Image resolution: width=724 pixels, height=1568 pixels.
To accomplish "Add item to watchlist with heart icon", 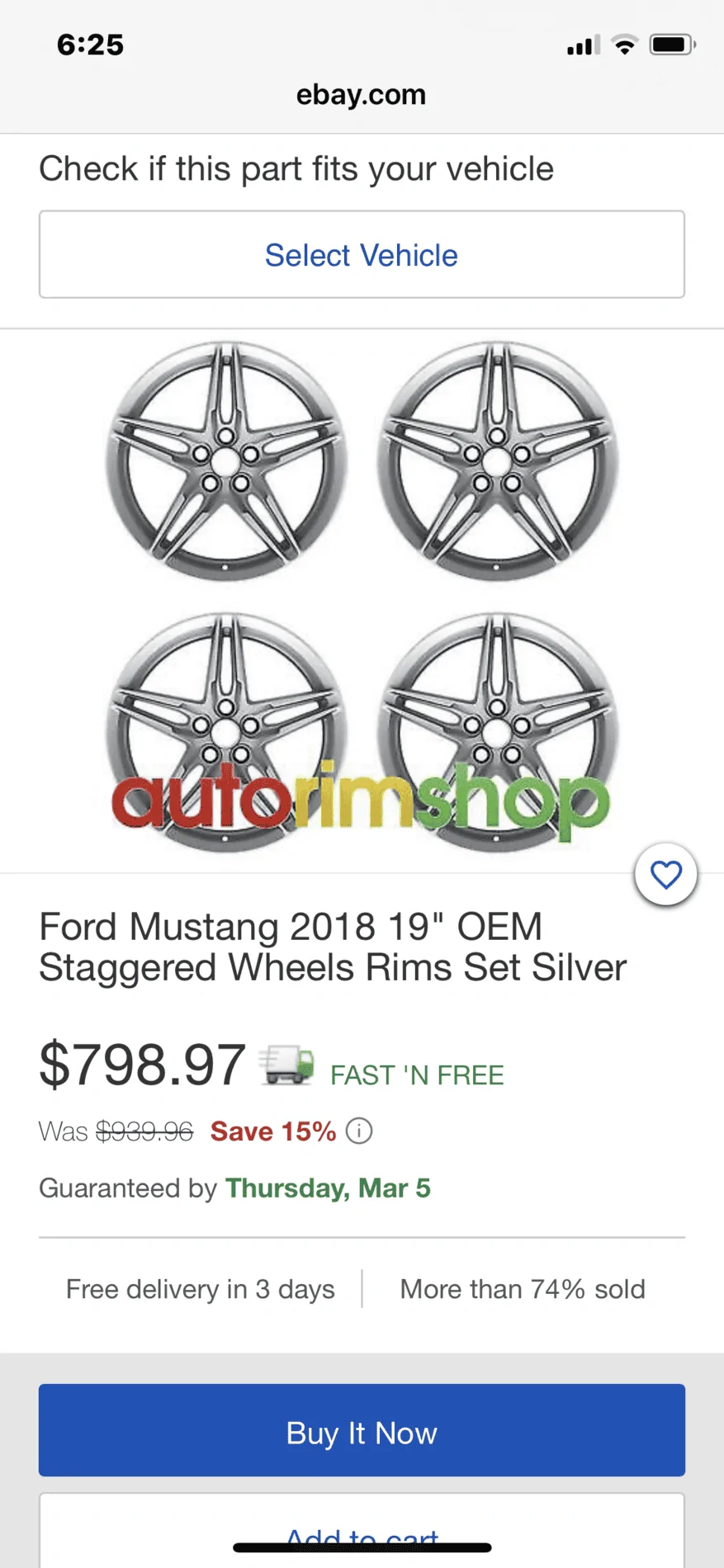I will 666,874.
